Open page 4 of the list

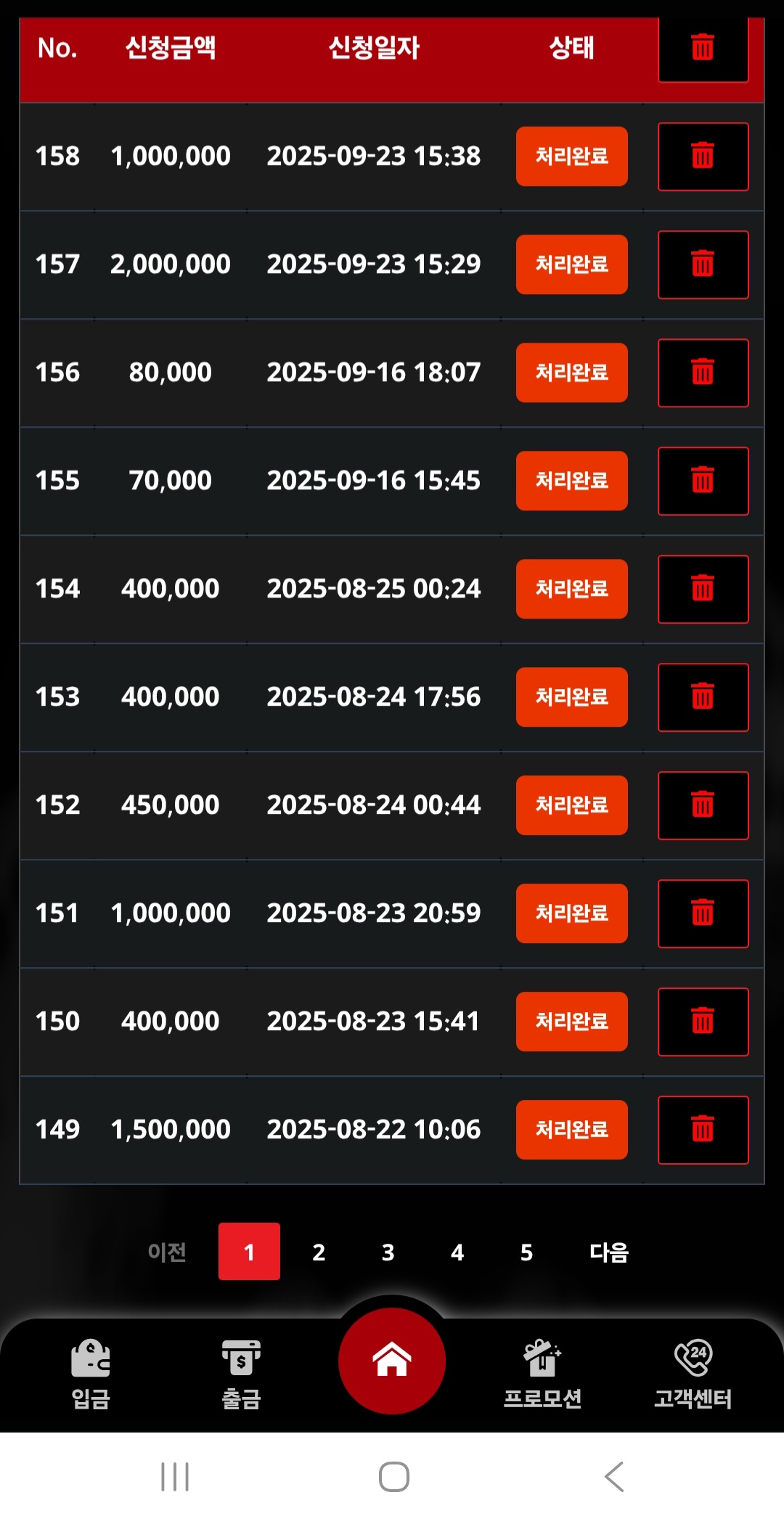457,1252
